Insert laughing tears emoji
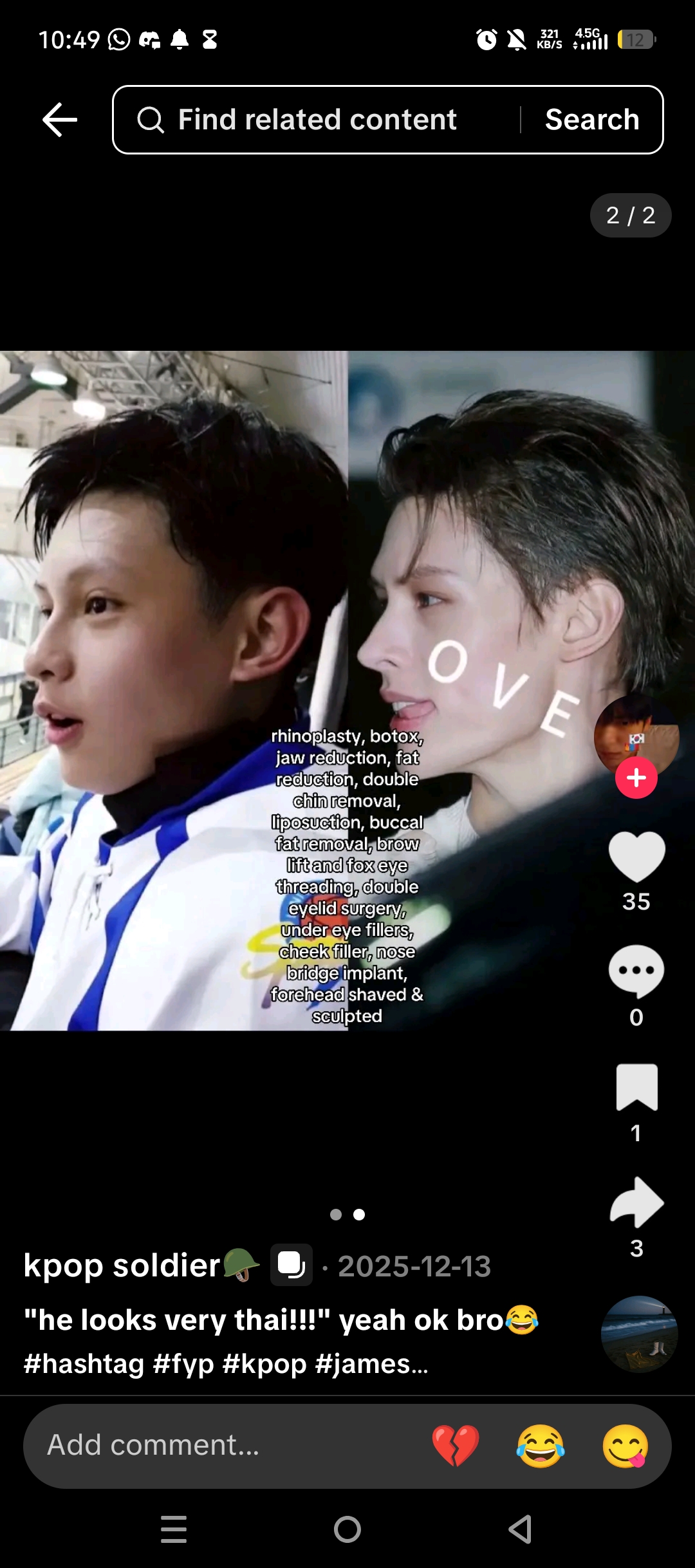The height and width of the screenshot is (1568, 695). (x=541, y=1446)
